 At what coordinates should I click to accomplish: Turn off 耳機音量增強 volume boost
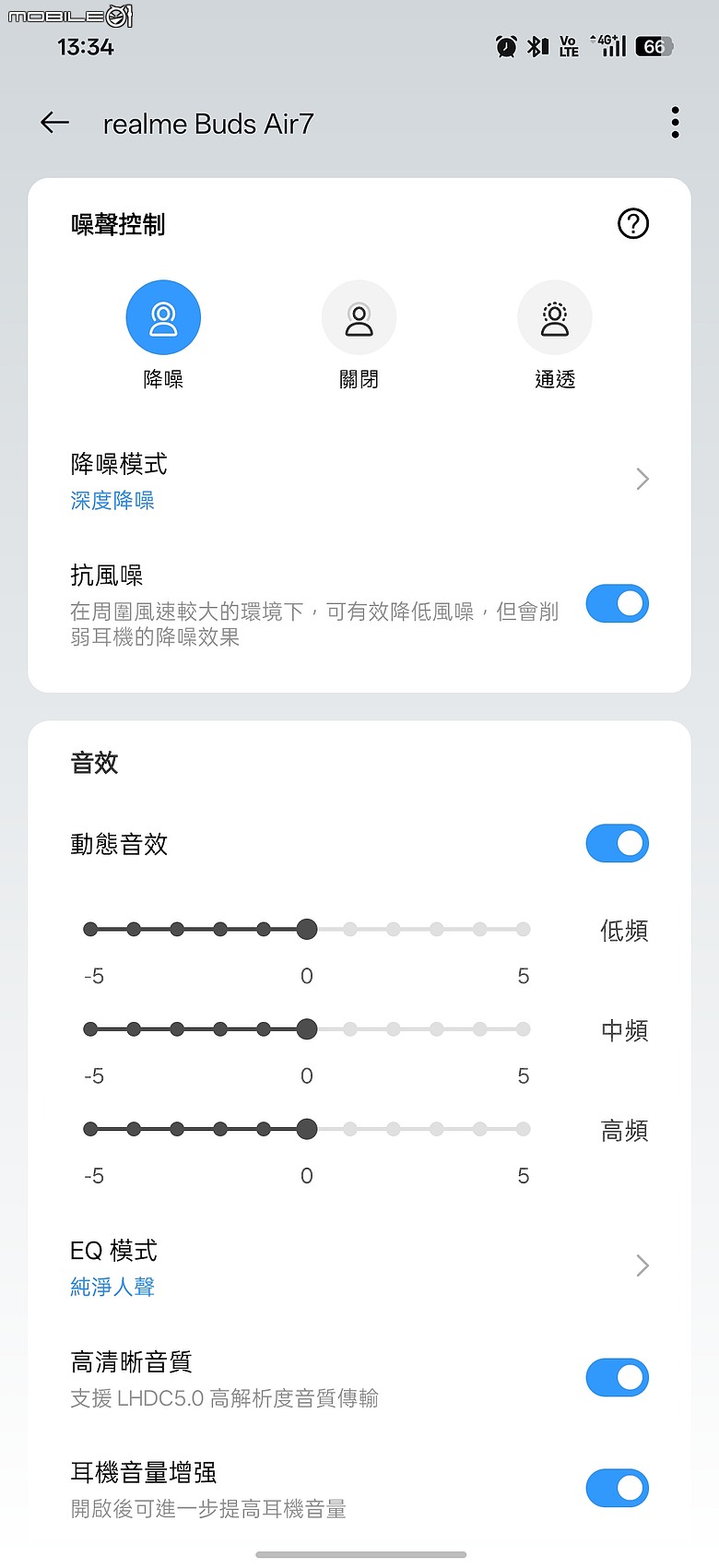pyautogui.click(x=617, y=1488)
